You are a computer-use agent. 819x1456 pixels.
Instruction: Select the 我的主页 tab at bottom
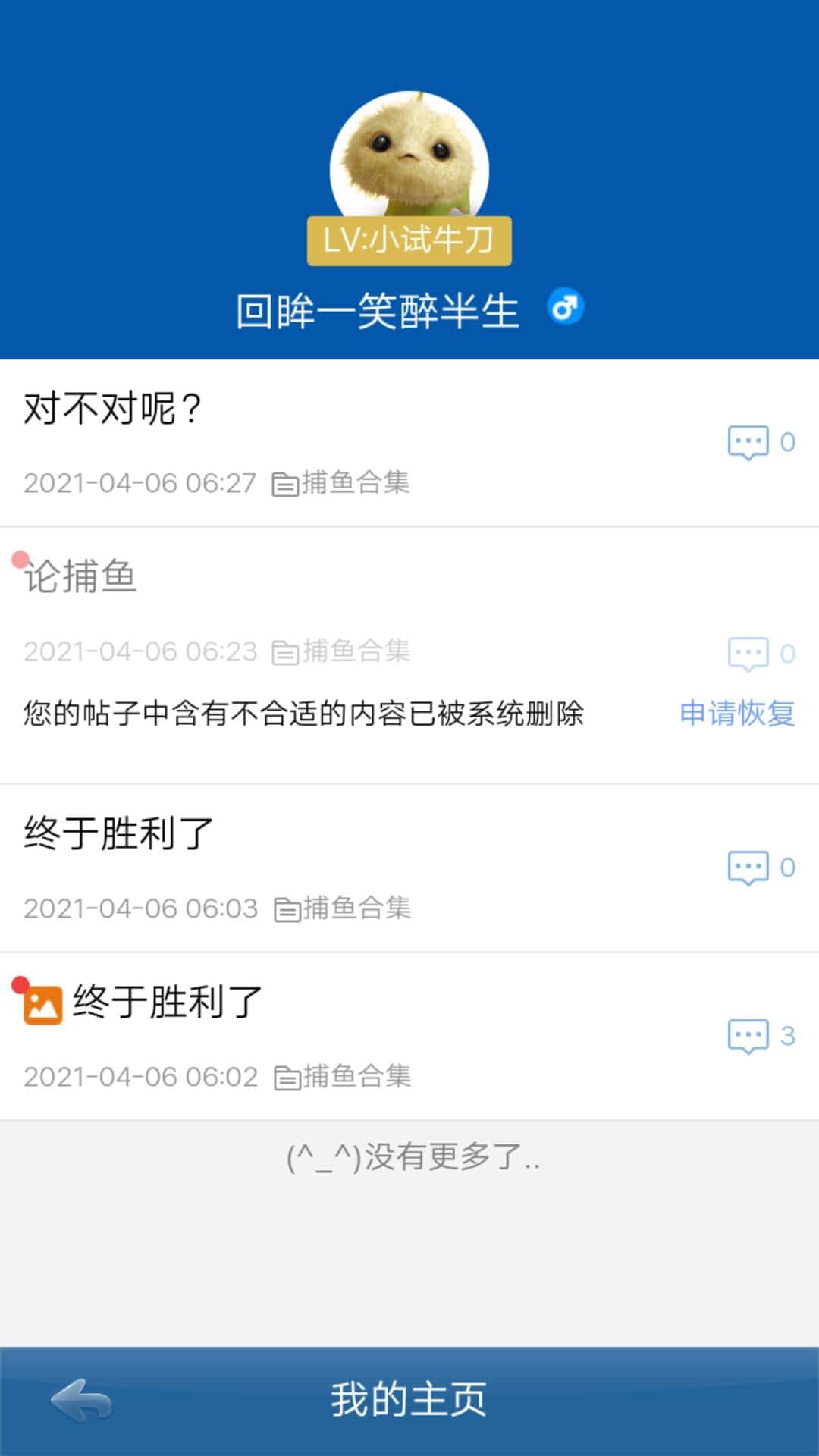(409, 1399)
